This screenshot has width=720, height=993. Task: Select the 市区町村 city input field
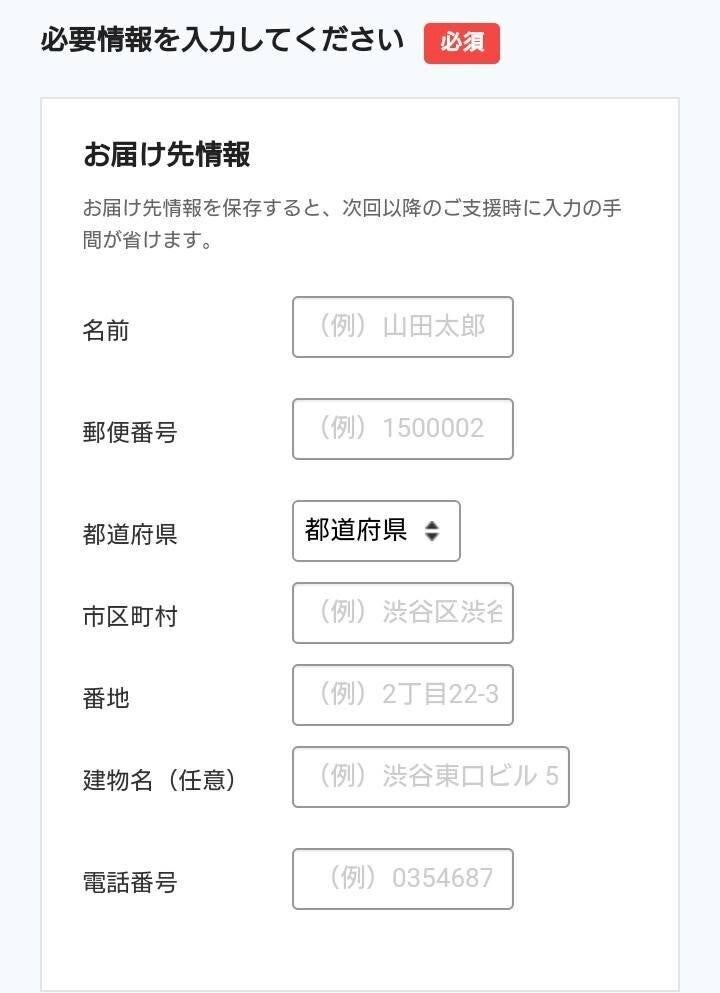[402, 613]
